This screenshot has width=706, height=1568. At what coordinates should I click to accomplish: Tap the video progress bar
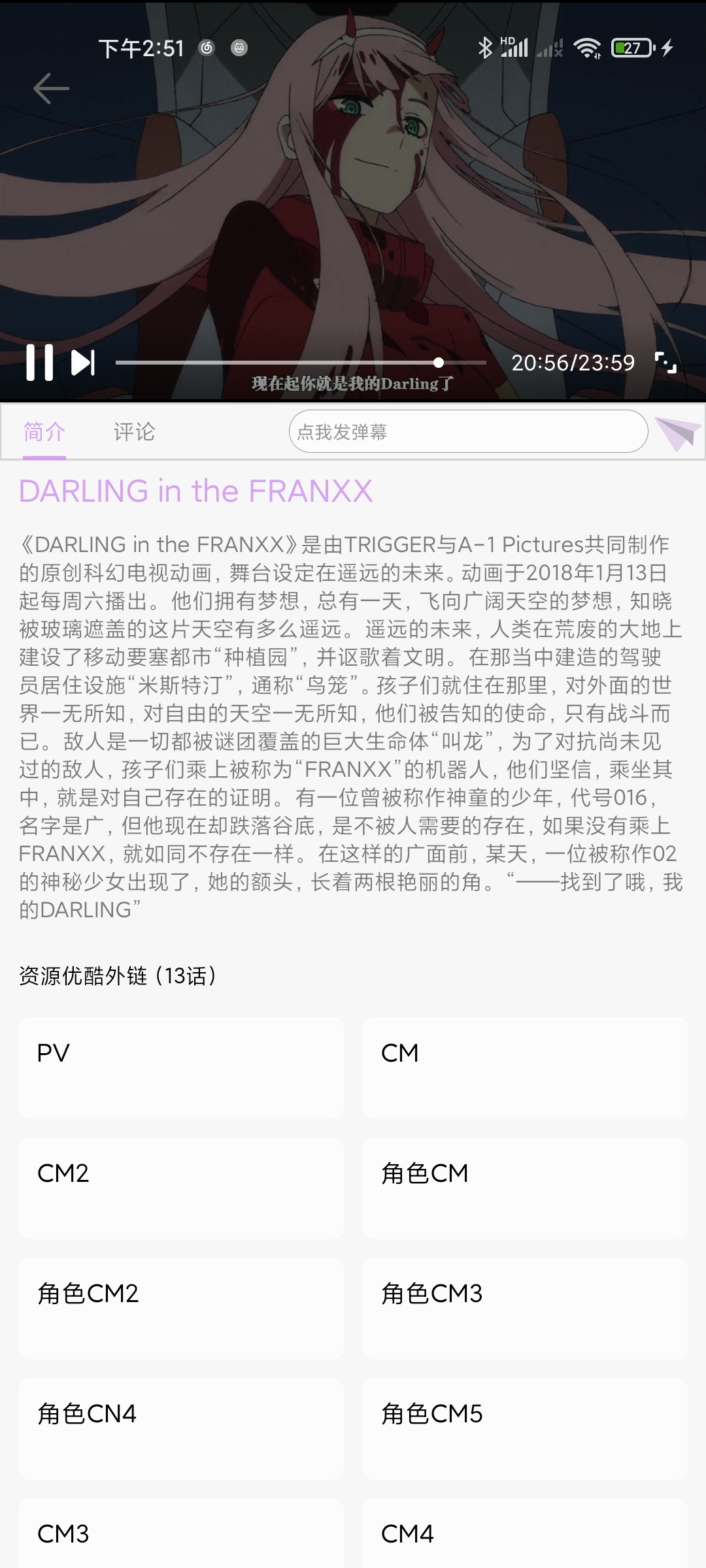click(301, 363)
